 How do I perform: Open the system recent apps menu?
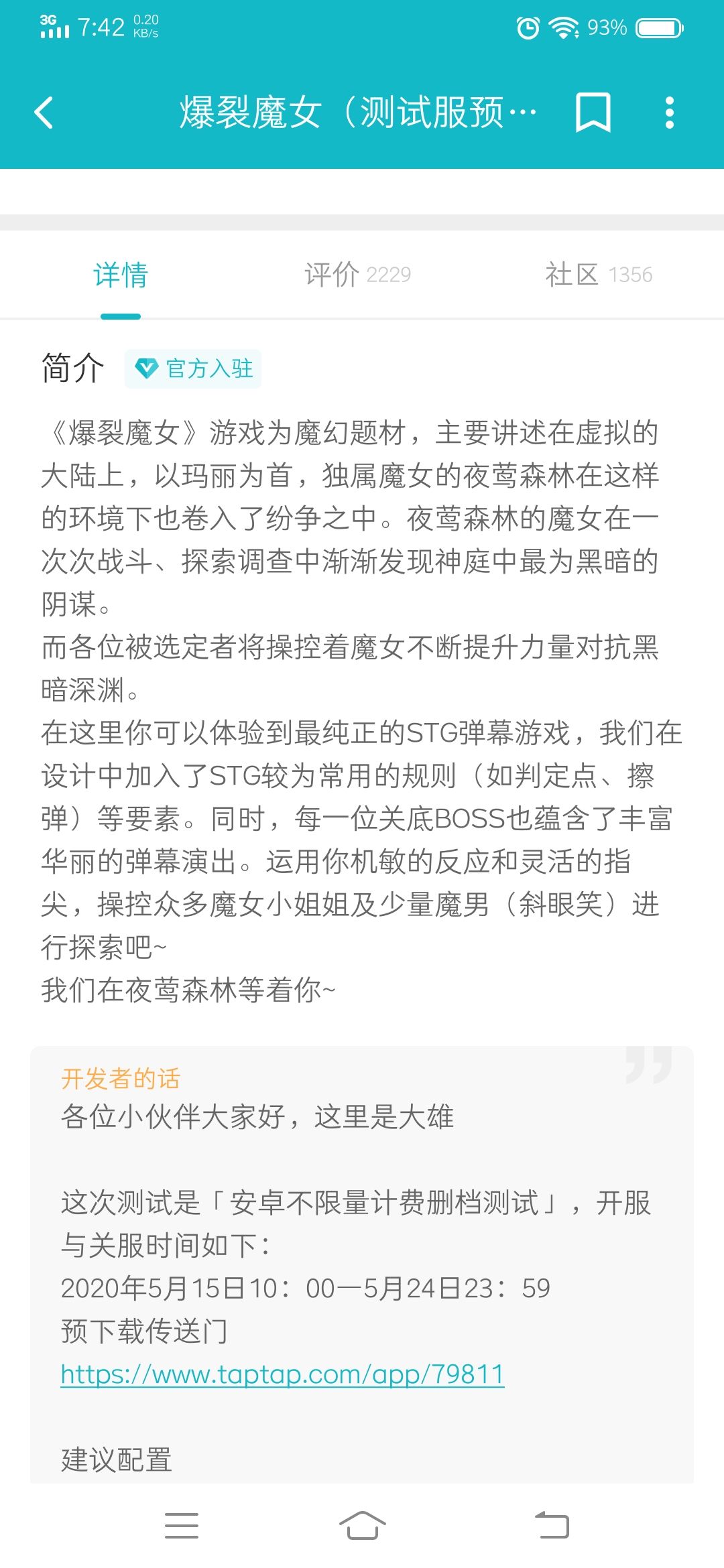click(182, 1526)
